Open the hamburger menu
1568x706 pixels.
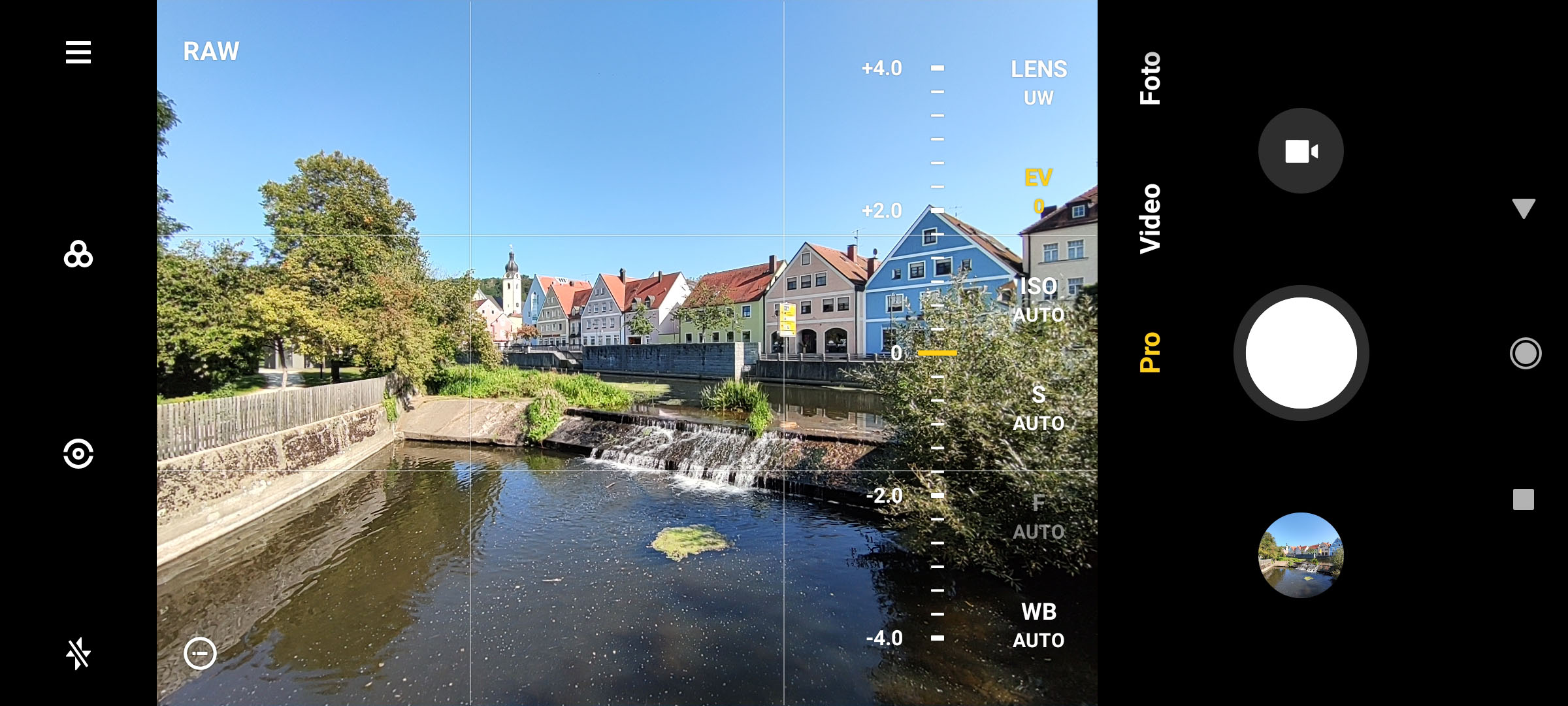coord(78,52)
